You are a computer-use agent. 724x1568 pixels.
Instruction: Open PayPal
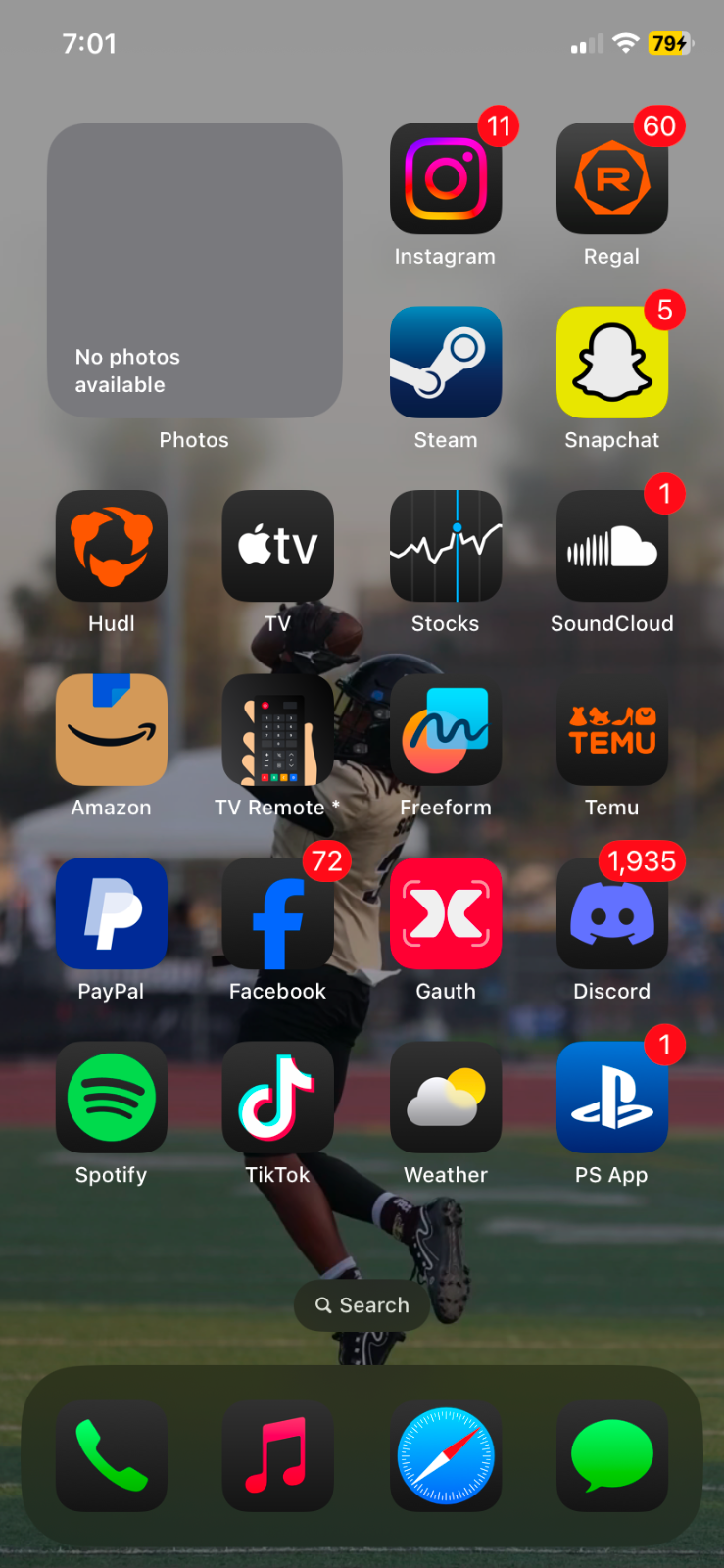click(112, 913)
